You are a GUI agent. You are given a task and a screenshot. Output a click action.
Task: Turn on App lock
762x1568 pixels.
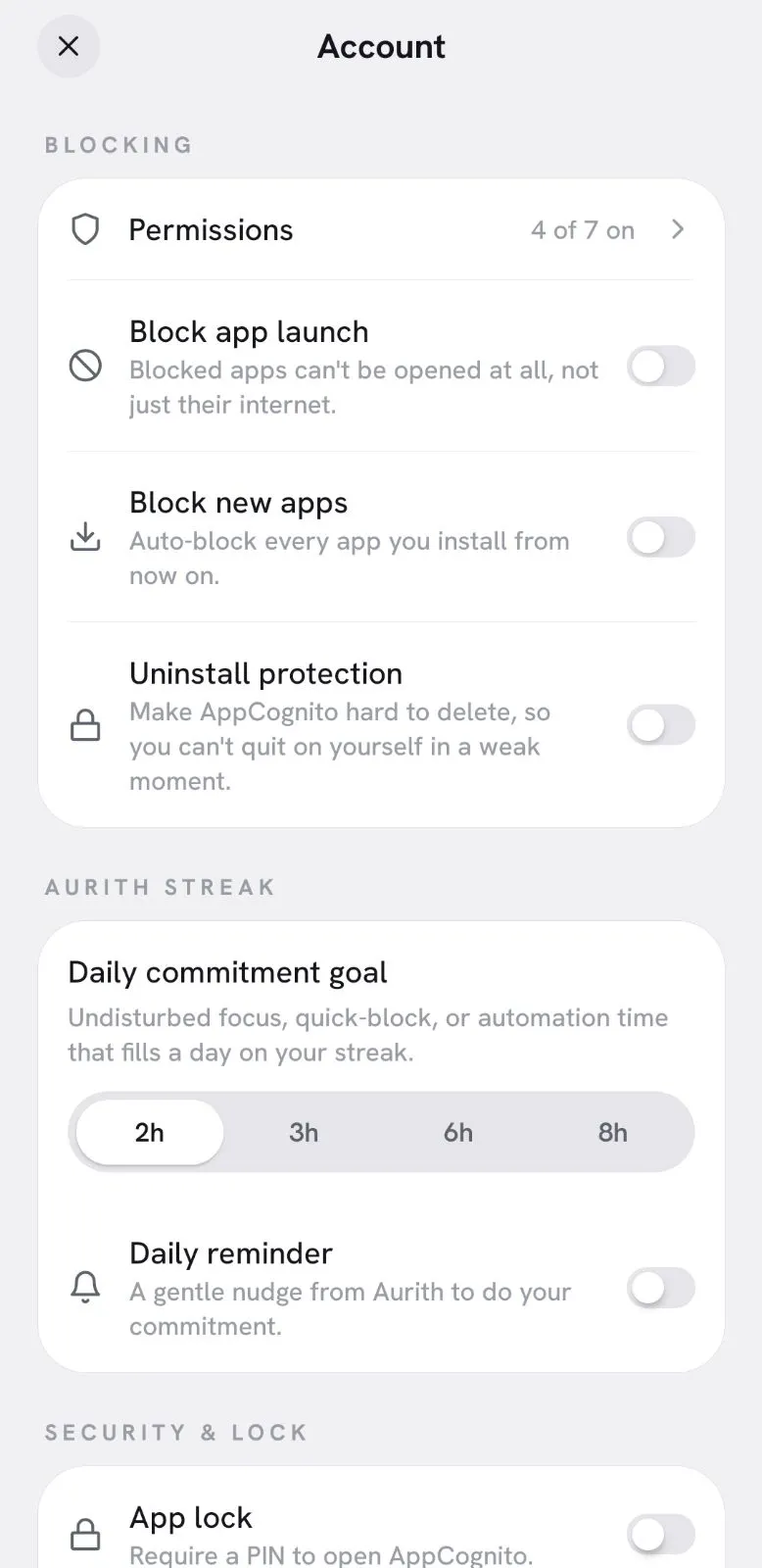click(x=661, y=1535)
